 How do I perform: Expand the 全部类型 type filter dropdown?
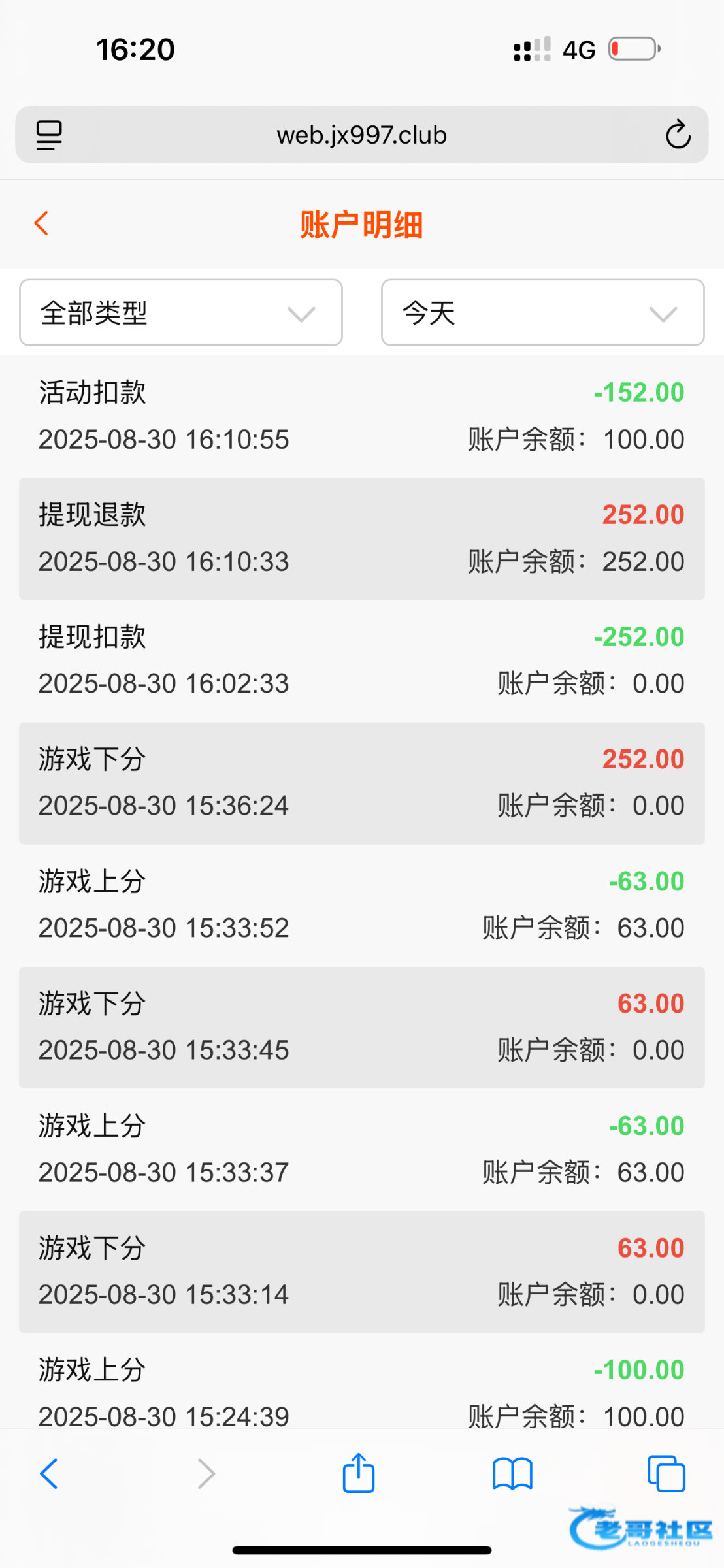click(181, 313)
